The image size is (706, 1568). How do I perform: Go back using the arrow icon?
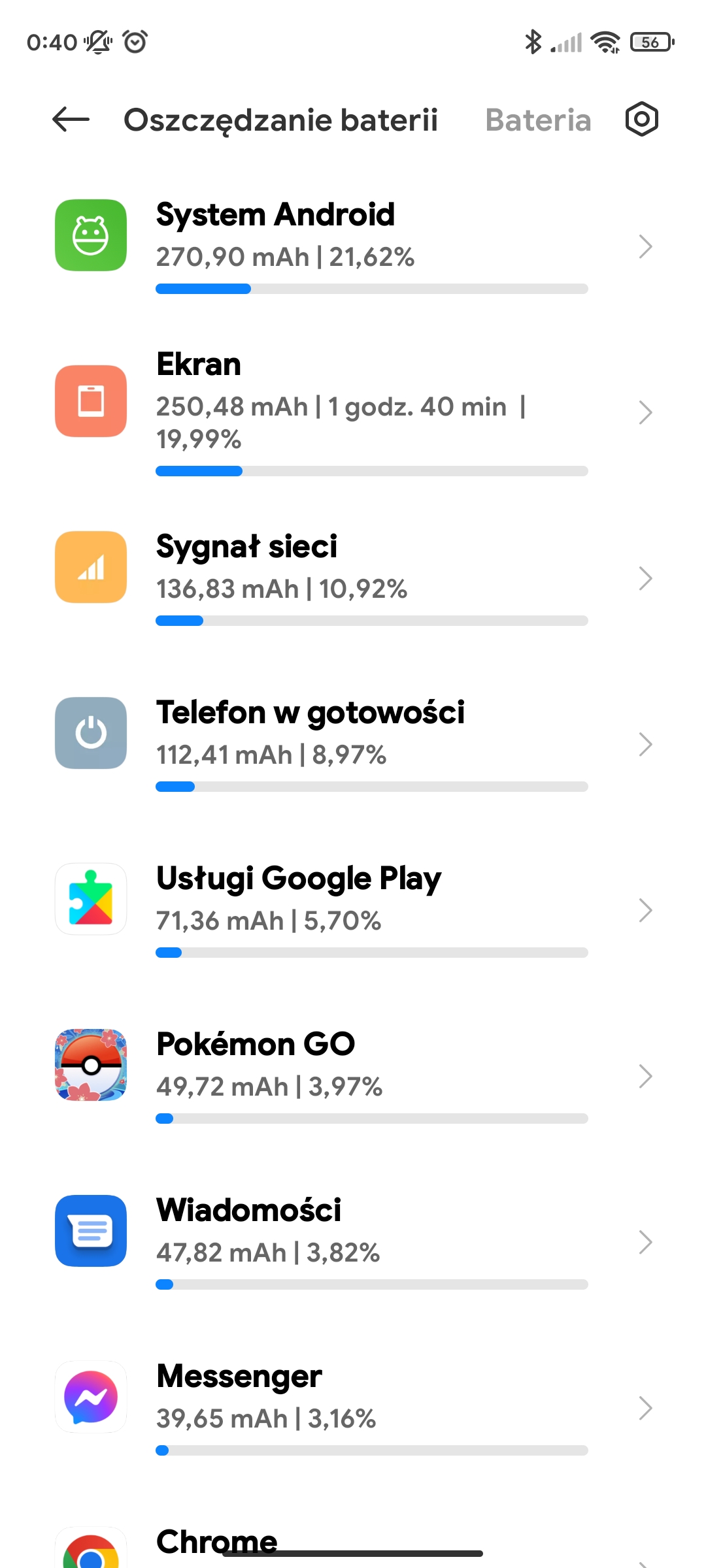[x=71, y=120]
